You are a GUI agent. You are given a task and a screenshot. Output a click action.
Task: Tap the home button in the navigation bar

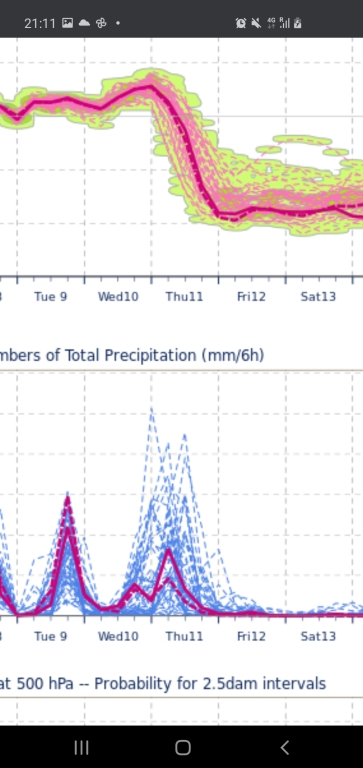tap(183, 747)
